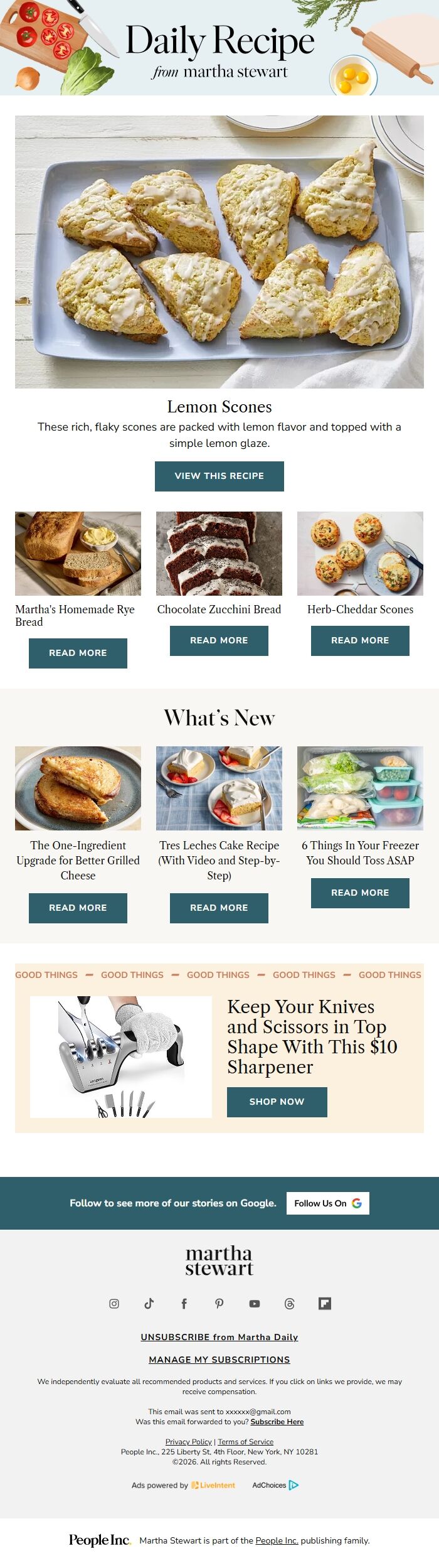The image size is (439, 1568).
Task: Tap the Follow Us On Google button
Action: pos(327,1203)
